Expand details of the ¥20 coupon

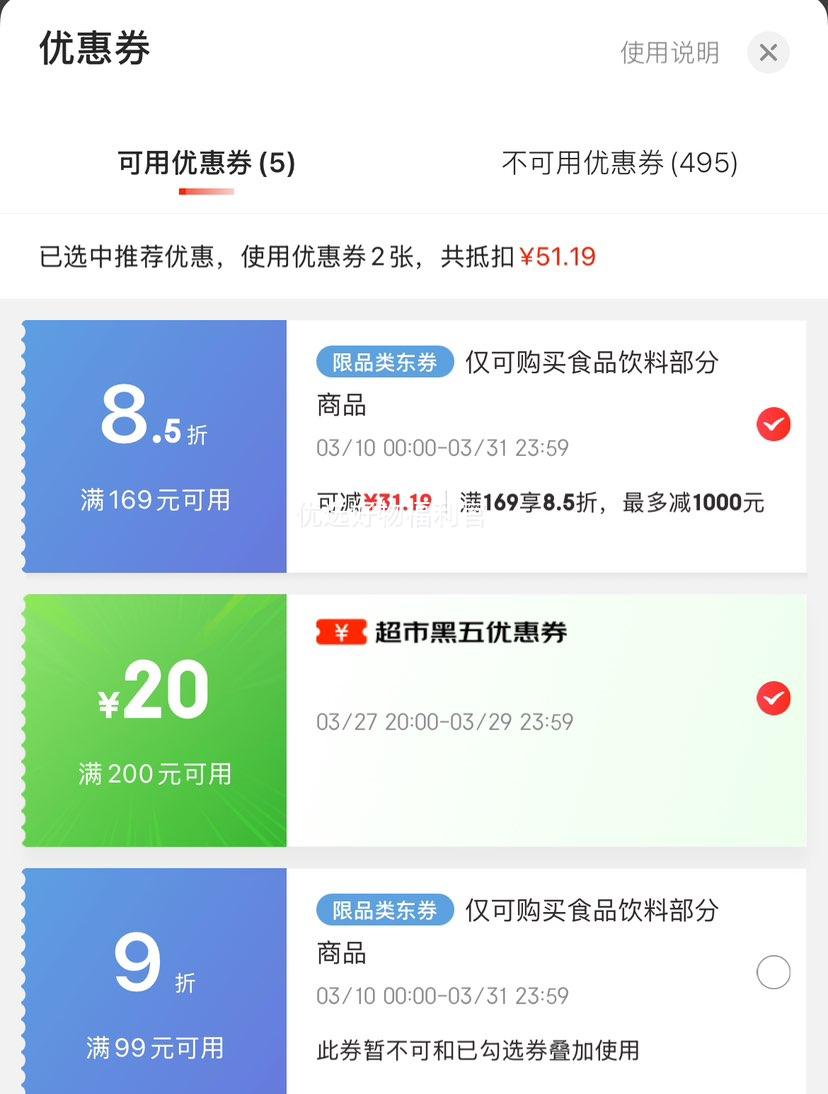550,720
